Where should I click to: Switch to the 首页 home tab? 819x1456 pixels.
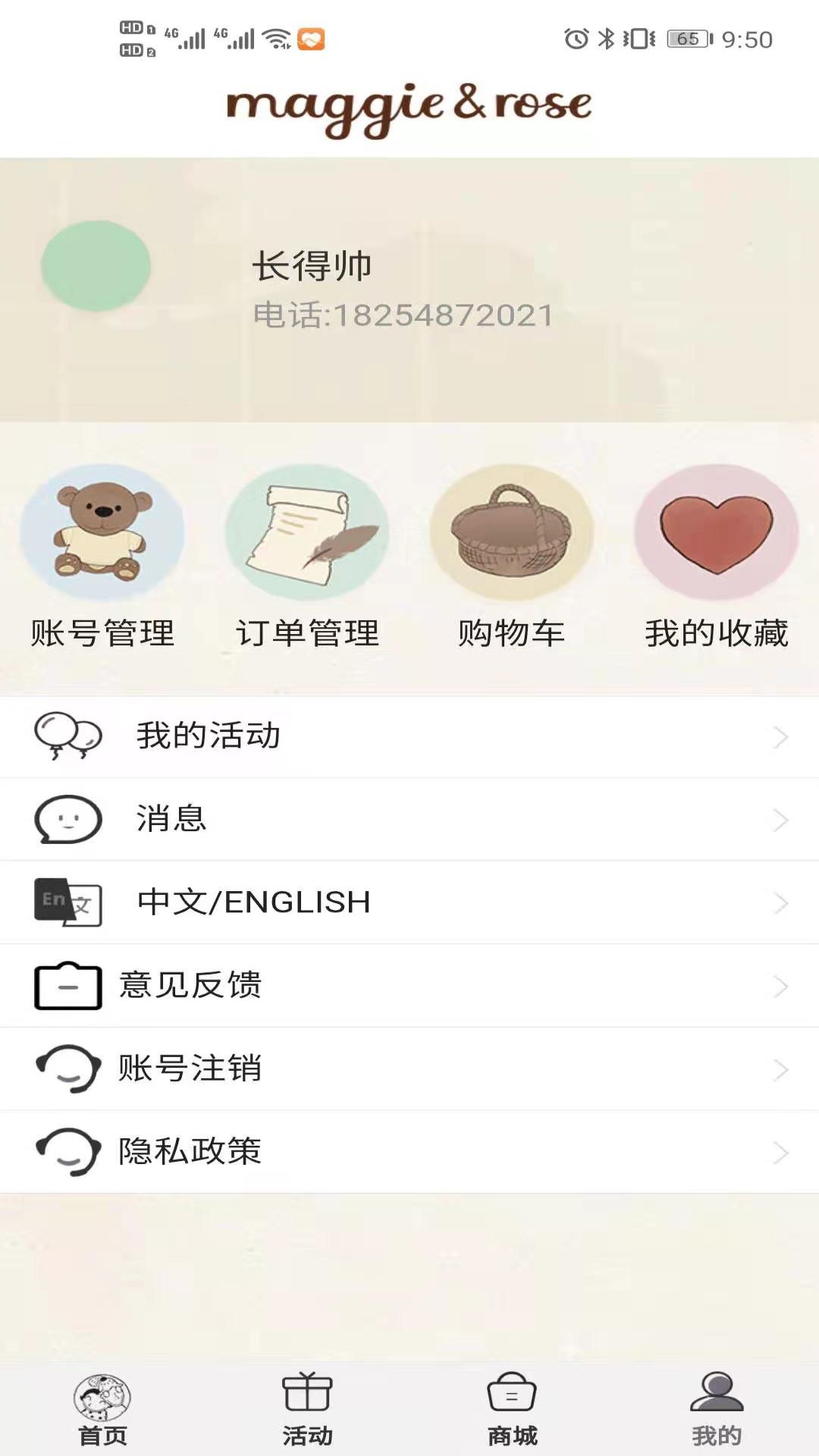[x=102, y=1410]
